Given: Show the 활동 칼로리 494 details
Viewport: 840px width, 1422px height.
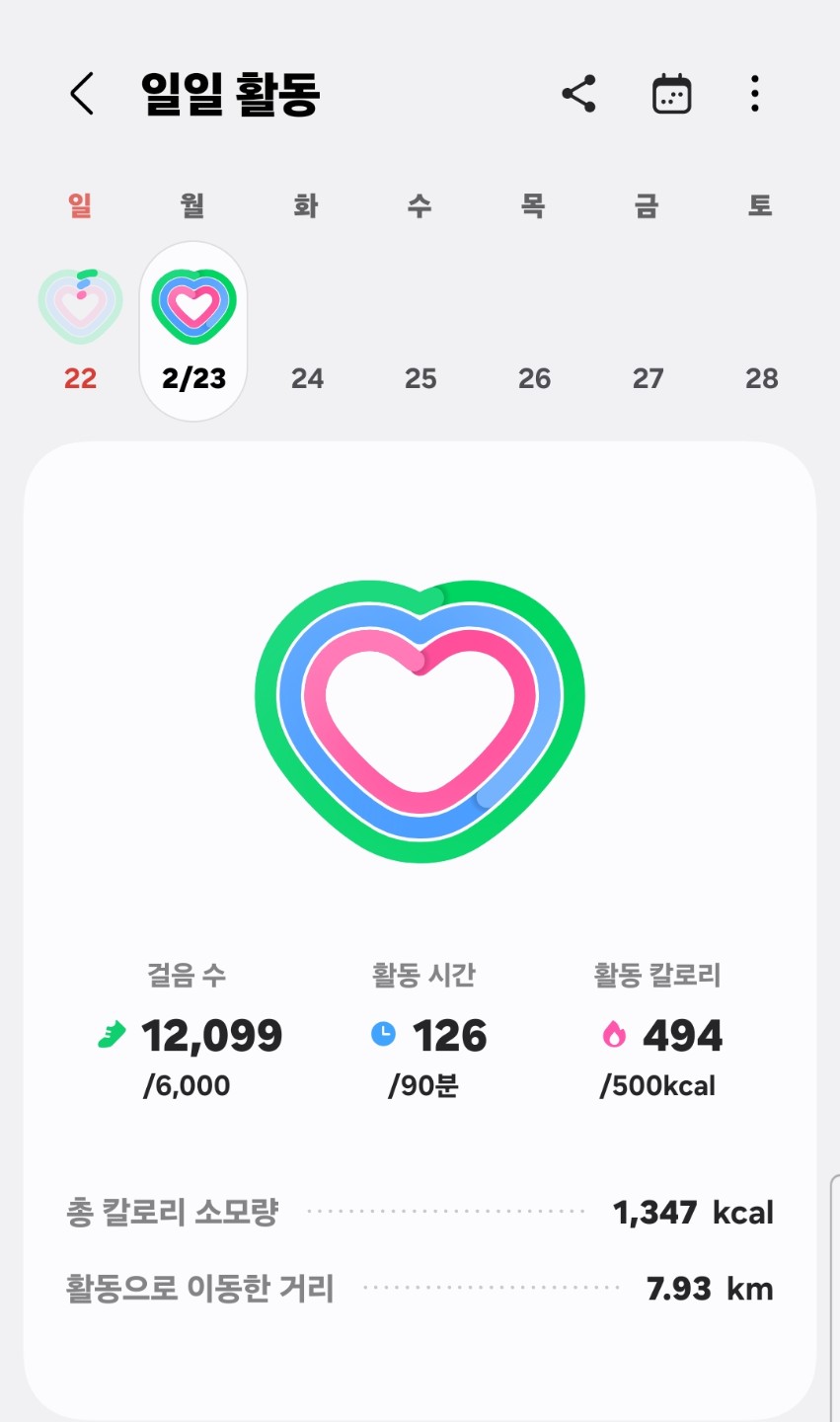Looking at the screenshot, I should [658, 1032].
